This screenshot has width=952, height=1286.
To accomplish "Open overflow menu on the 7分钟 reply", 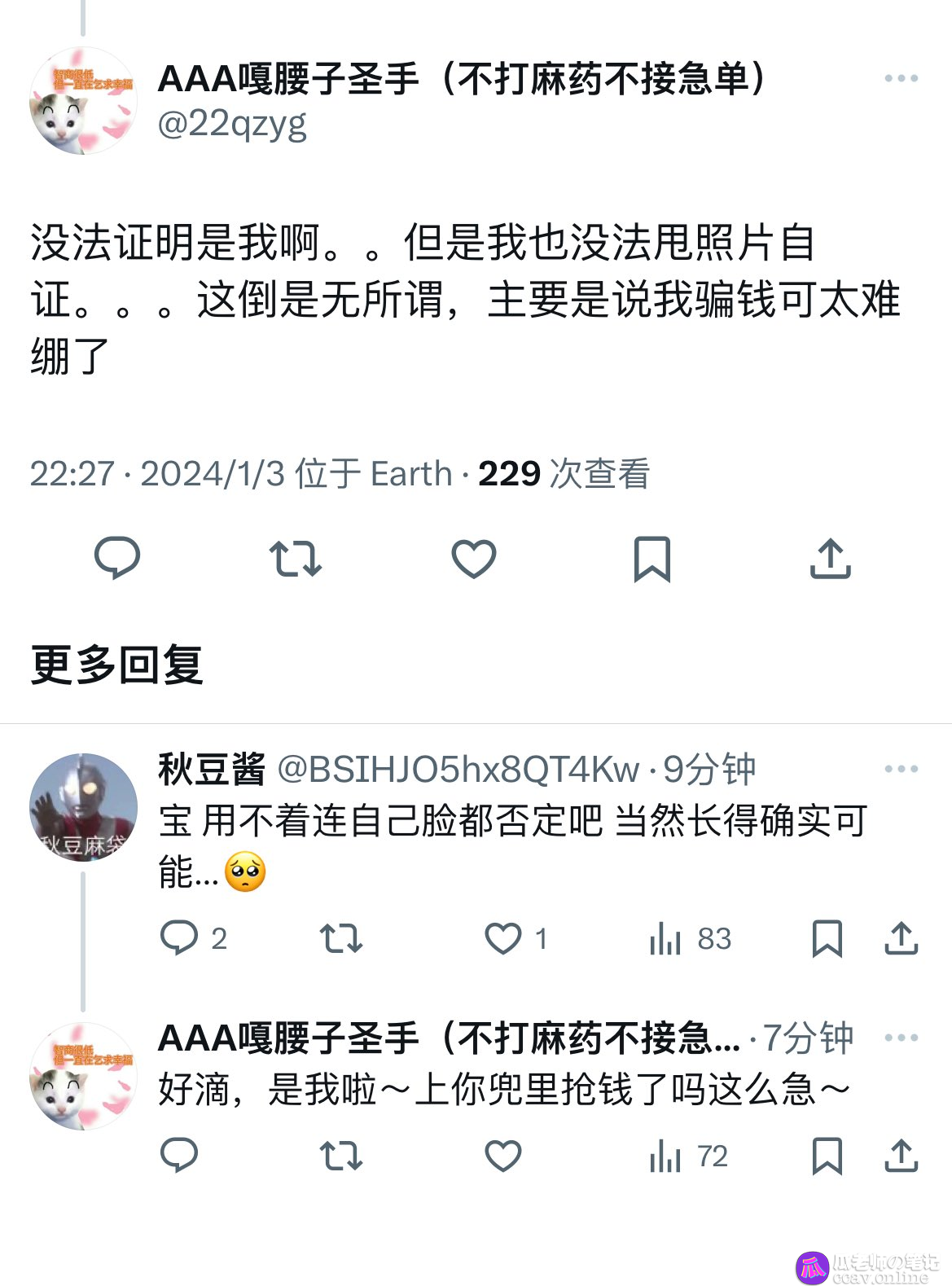I will [901, 1038].
